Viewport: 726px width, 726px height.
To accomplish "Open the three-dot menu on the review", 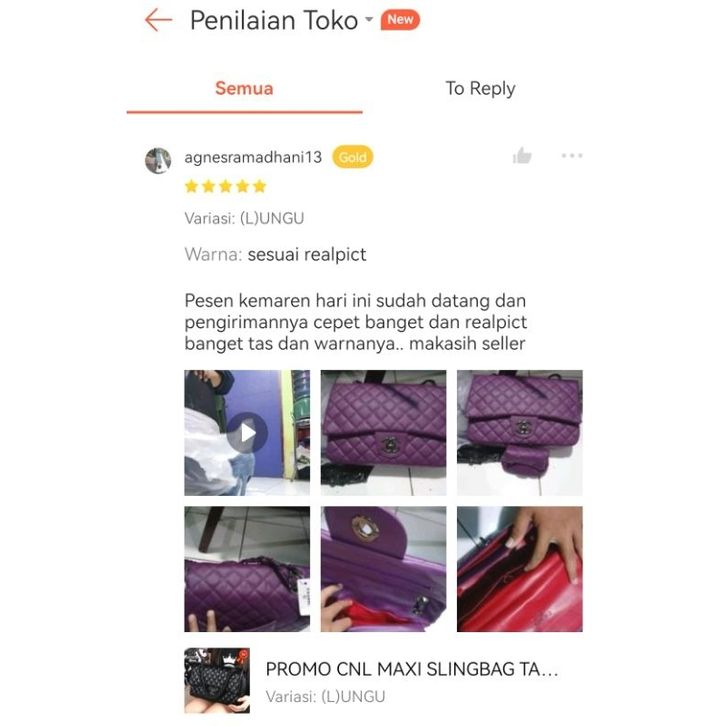I will pyautogui.click(x=572, y=156).
